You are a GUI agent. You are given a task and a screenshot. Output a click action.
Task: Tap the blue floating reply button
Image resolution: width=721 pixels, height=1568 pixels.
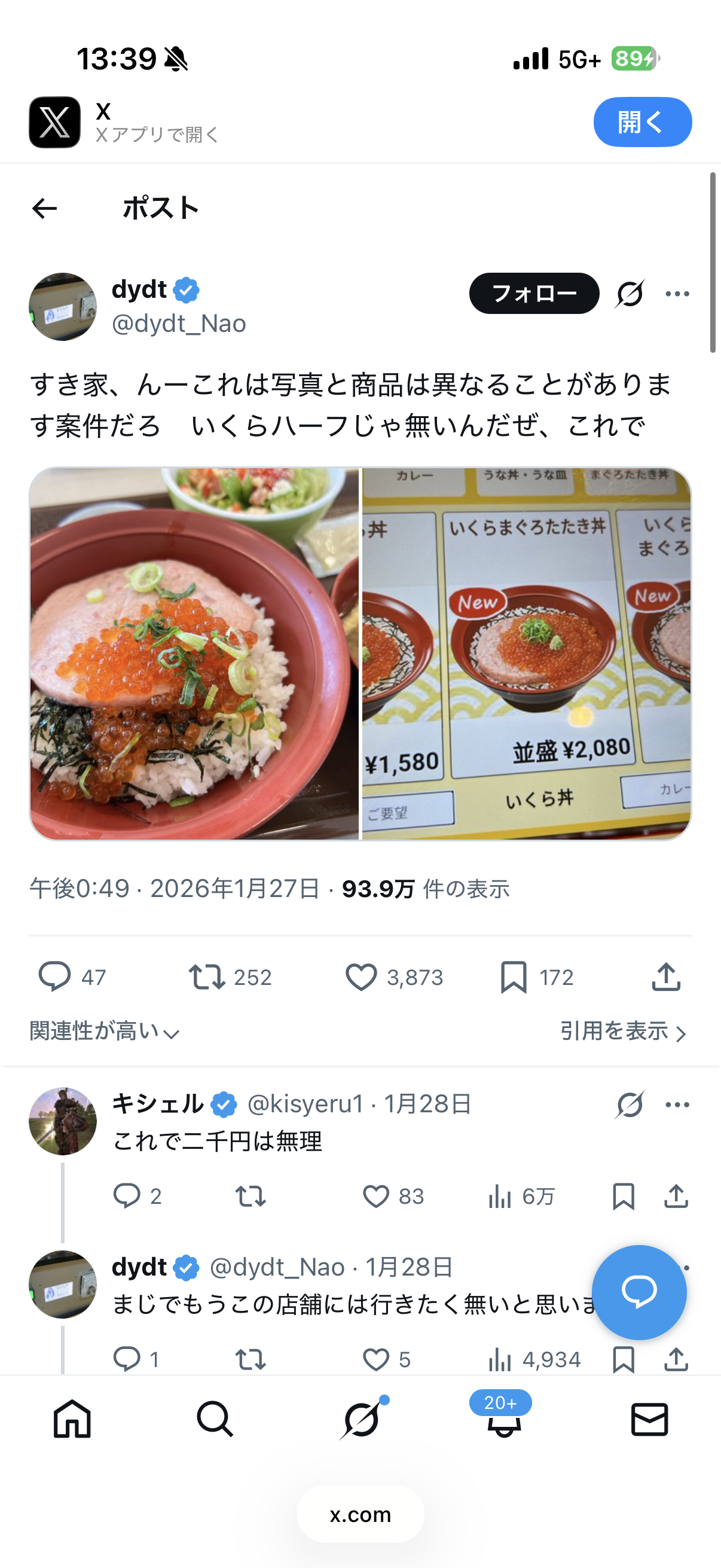pos(639,1292)
